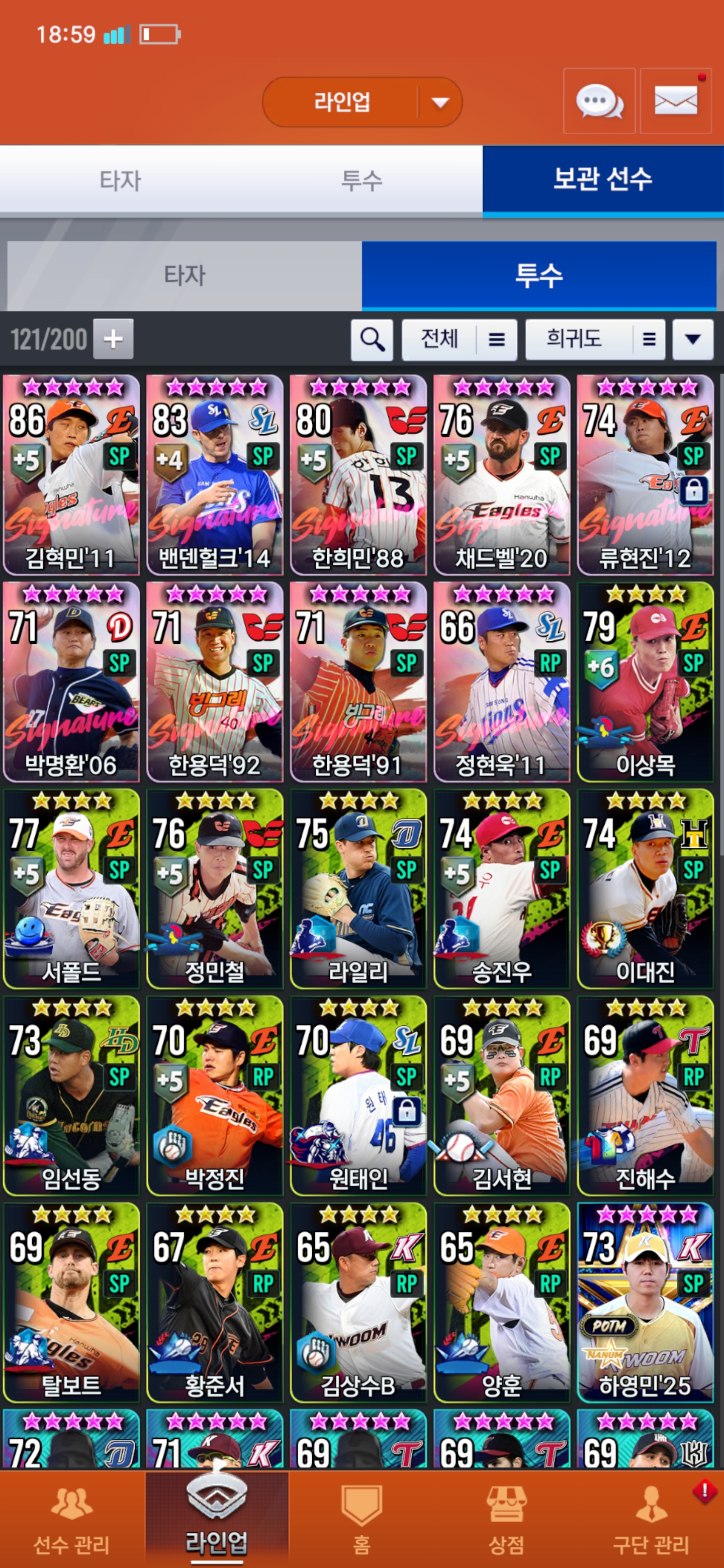The height and width of the screenshot is (1568, 724).
Task: Open the 전체 filter dropdown
Action: coord(459,340)
